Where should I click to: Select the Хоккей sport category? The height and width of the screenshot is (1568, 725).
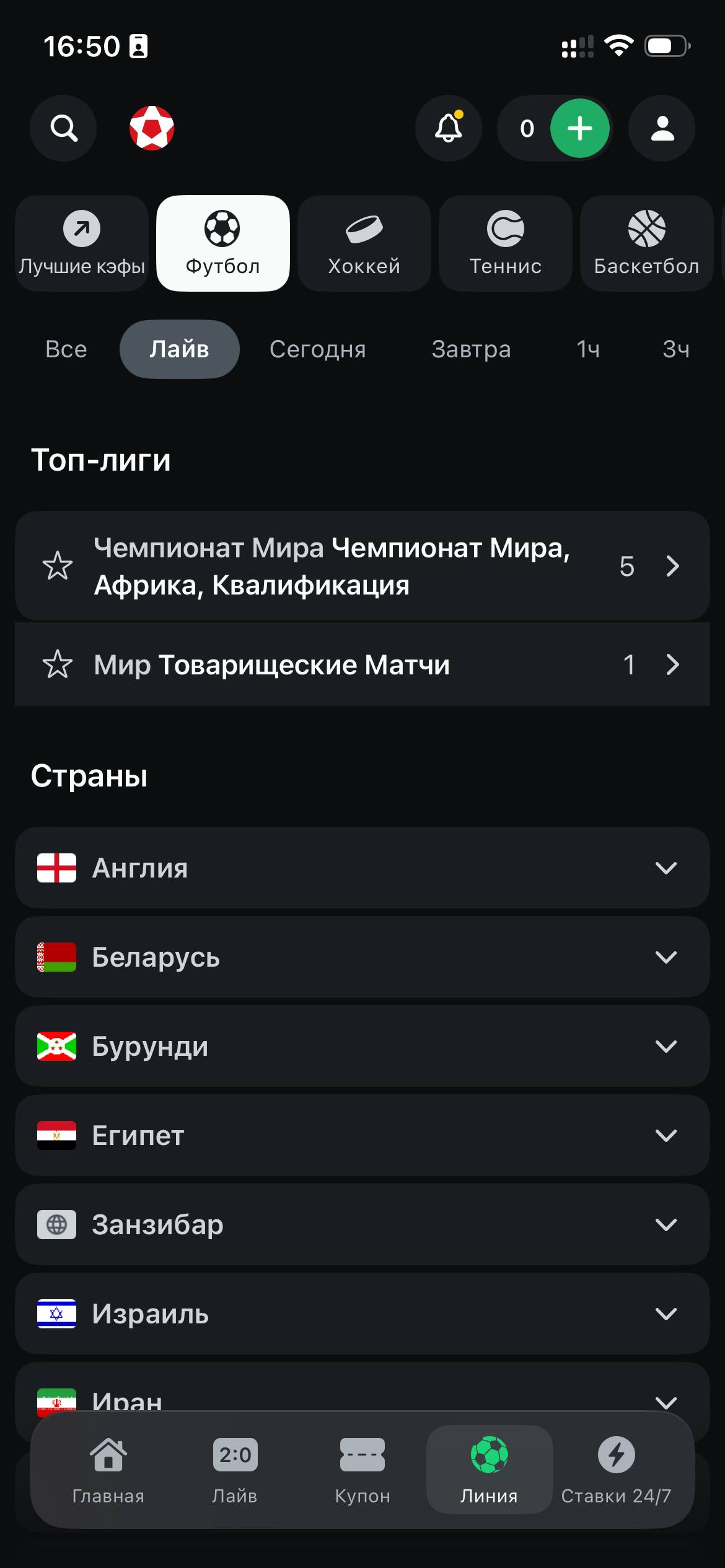tap(364, 243)
